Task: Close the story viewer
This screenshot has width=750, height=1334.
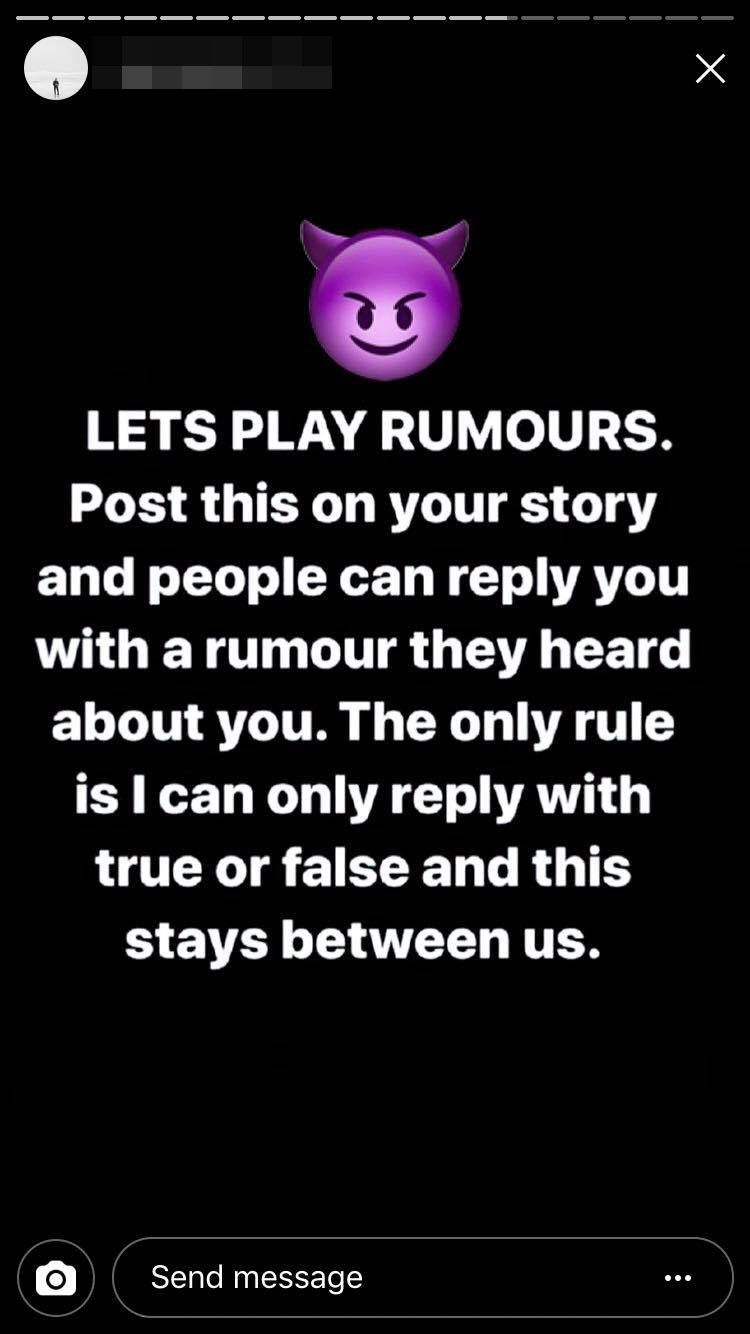Action: click(710, 68)
